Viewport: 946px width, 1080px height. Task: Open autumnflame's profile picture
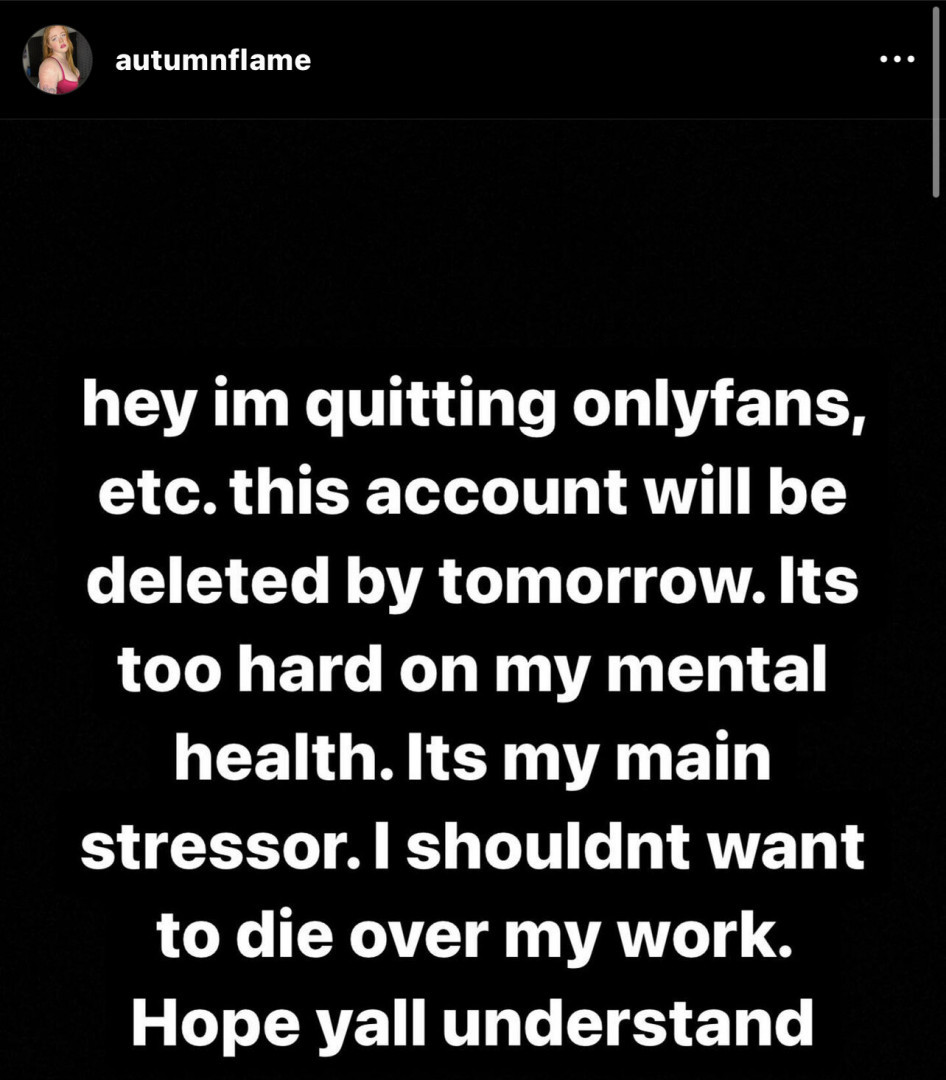(57, 60)
